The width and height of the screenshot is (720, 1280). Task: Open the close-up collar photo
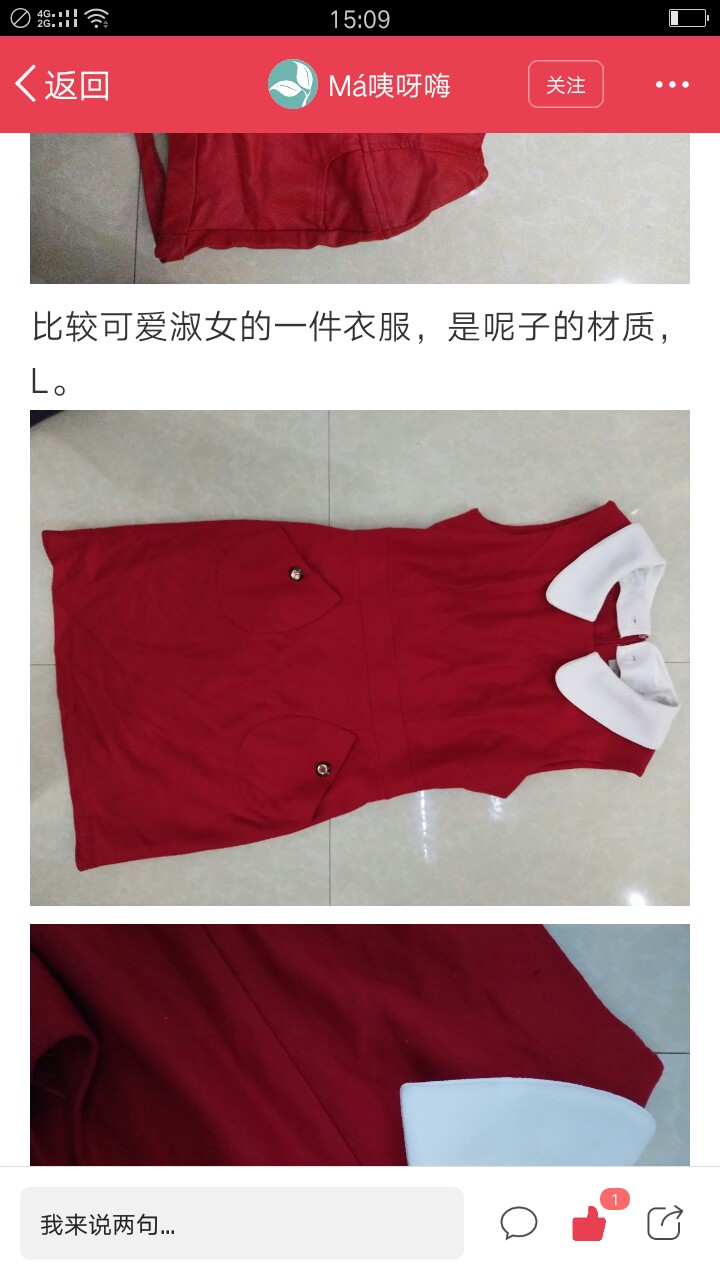pyautogui.click(x=360, y=1045)
